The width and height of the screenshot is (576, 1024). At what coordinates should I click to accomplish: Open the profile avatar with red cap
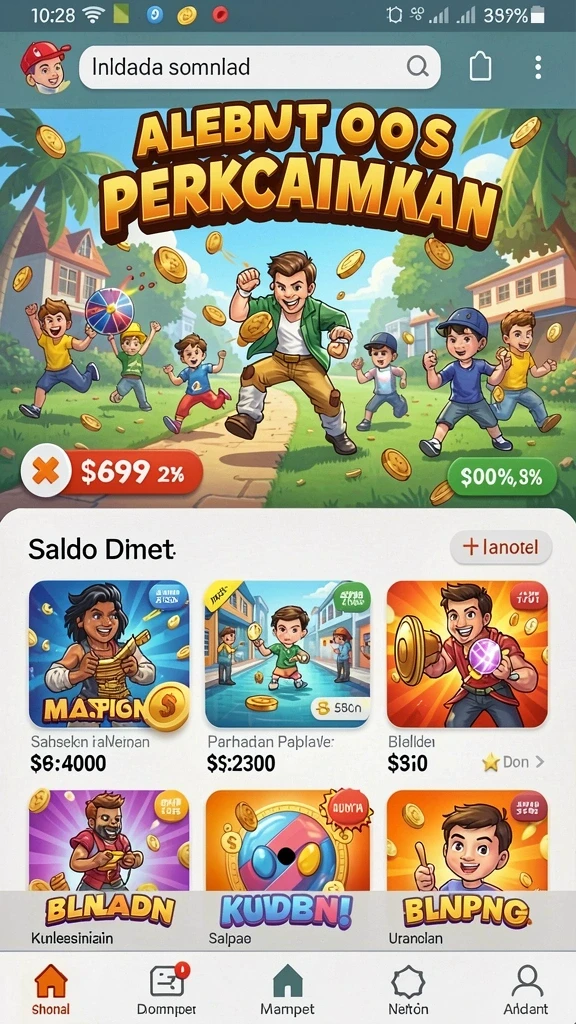click(44, 67)
